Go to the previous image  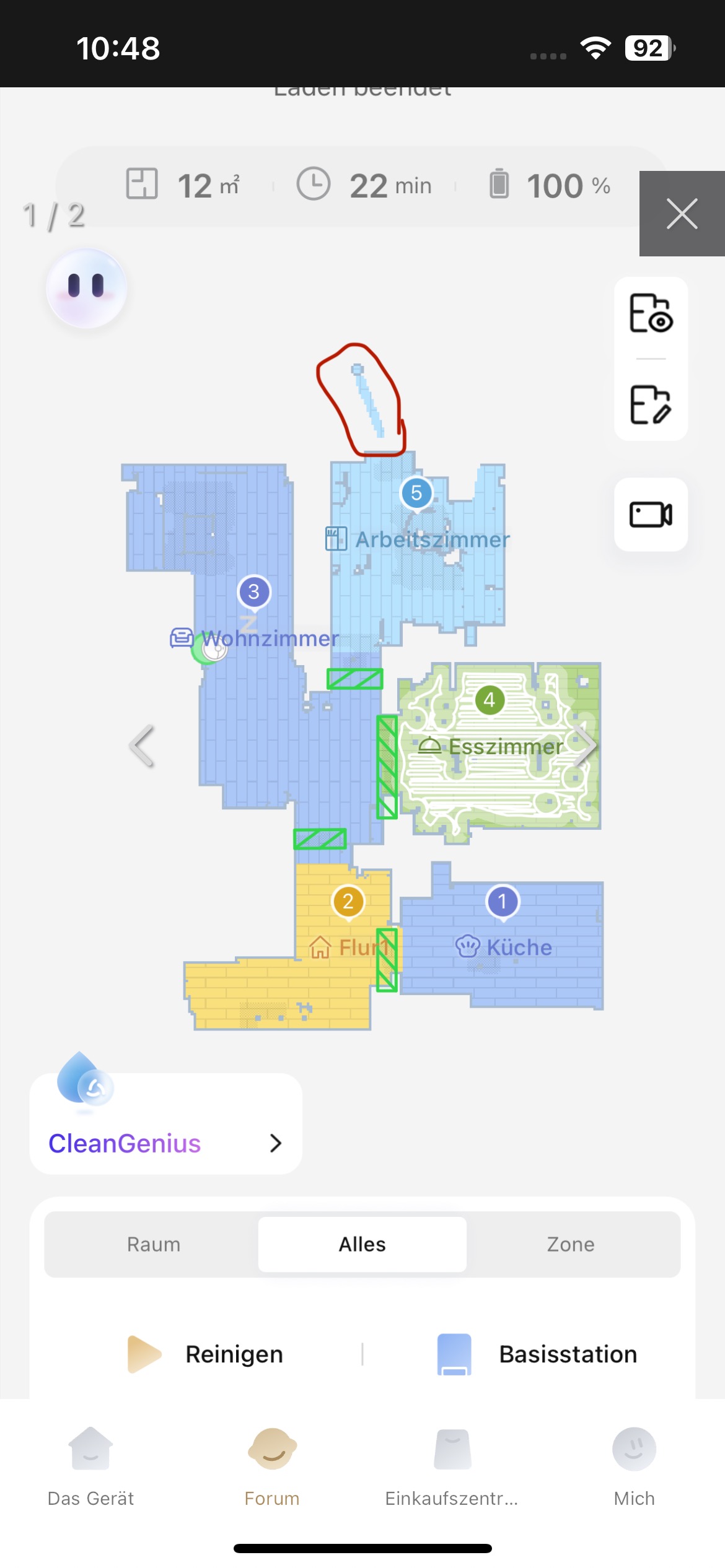142,746
